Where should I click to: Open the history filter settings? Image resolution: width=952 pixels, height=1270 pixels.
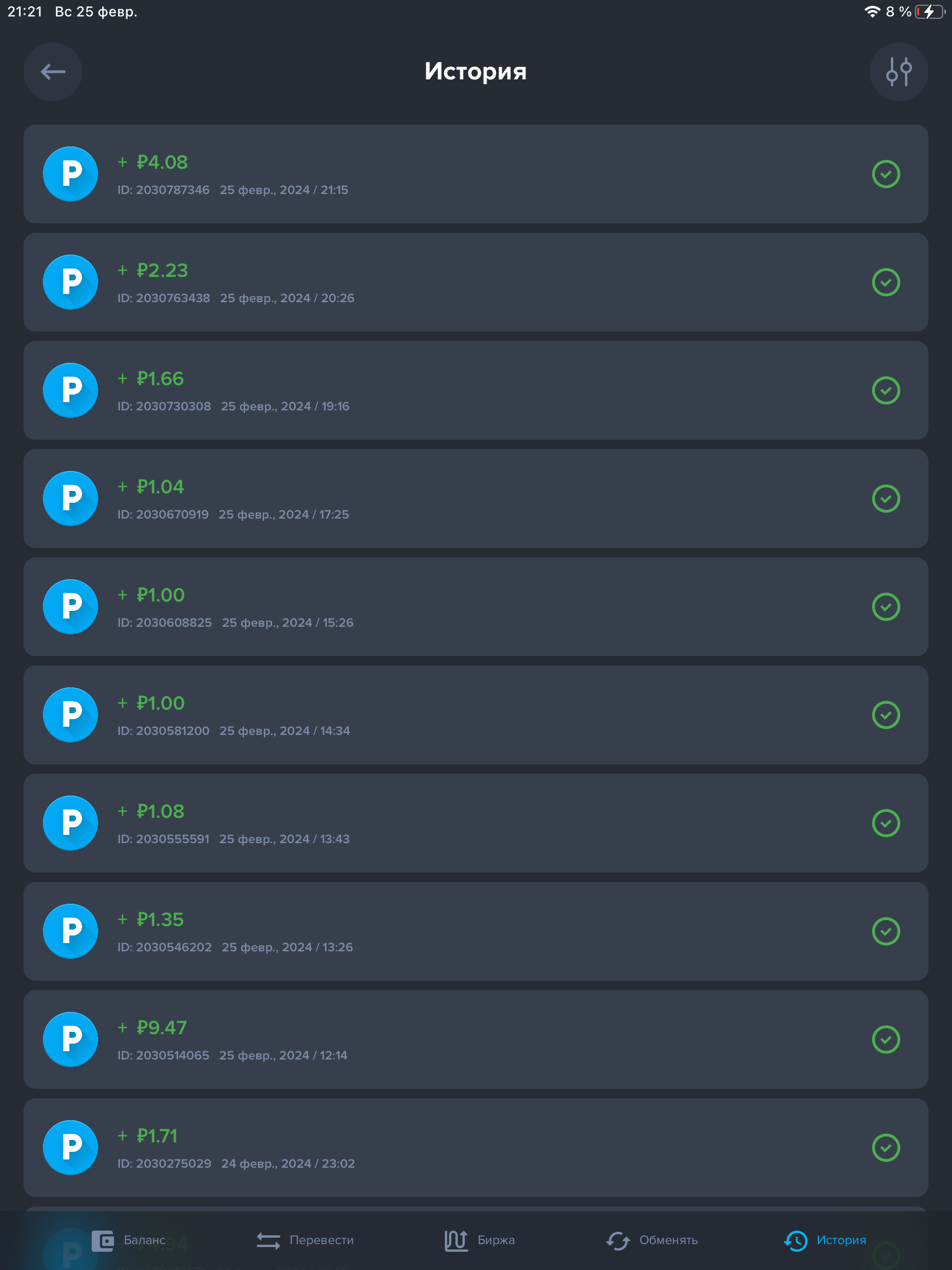pyautogui.click(x=899, y=72)
